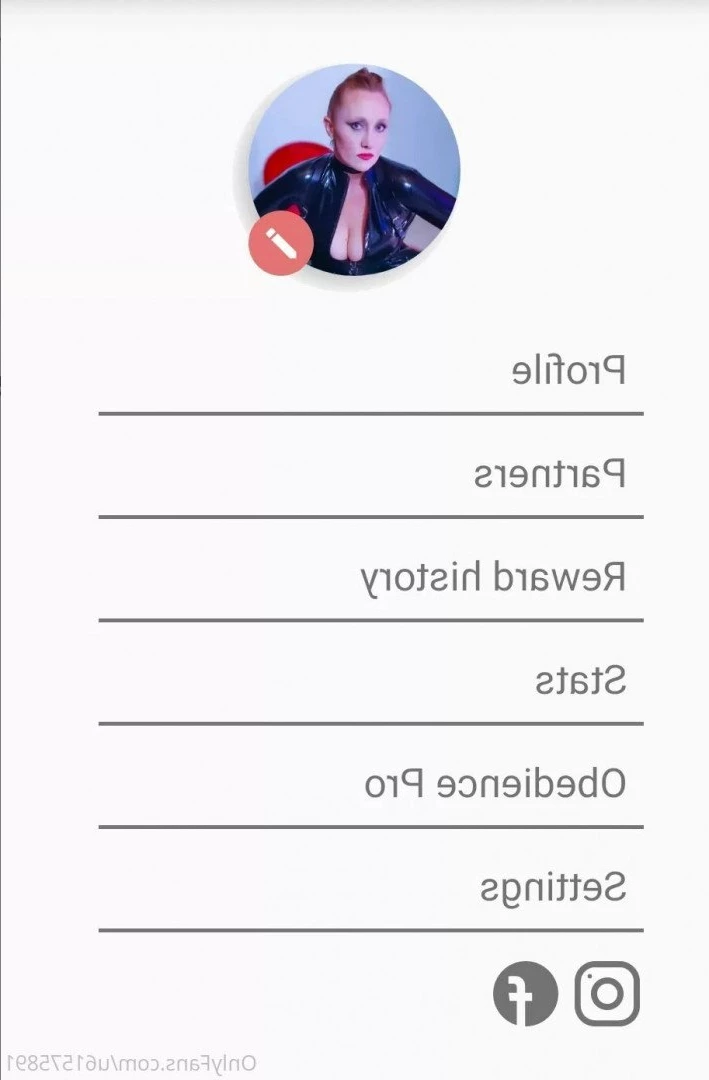Open the Stats page
The image size is (709, 1080).
pyautogui.click(x=579, y=681)
